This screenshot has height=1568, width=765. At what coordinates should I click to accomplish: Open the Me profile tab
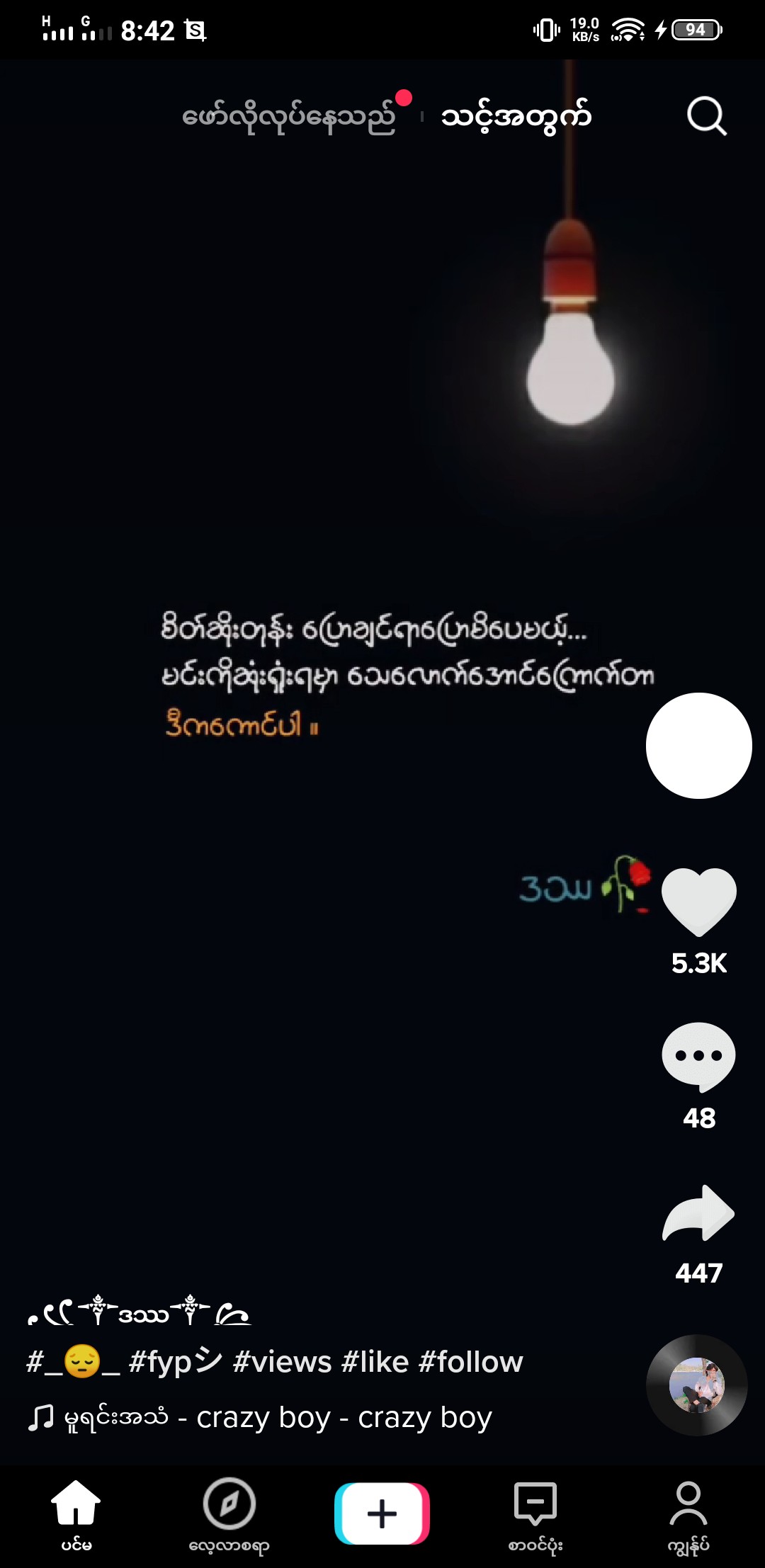pos(688,1513)
